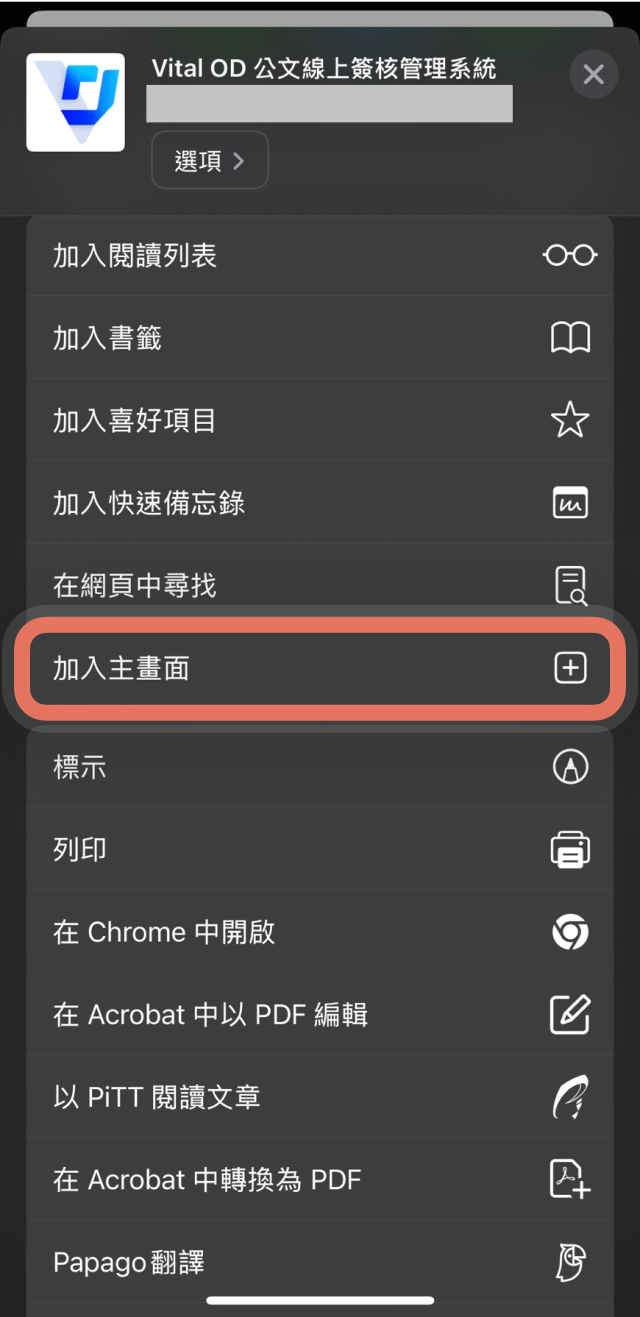Close the share sheet

[593, 74]
